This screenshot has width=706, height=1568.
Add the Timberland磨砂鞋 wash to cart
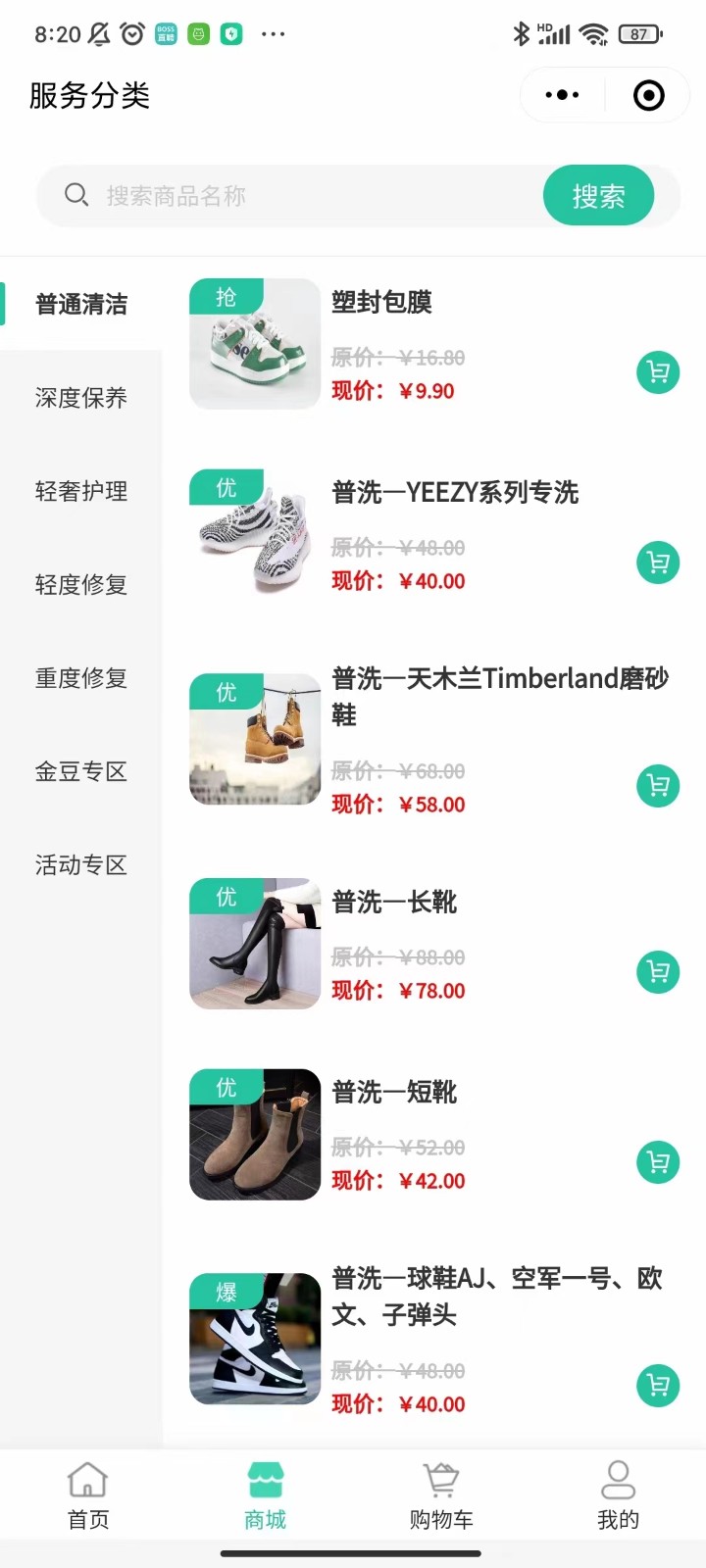click(x=658, y=786)
